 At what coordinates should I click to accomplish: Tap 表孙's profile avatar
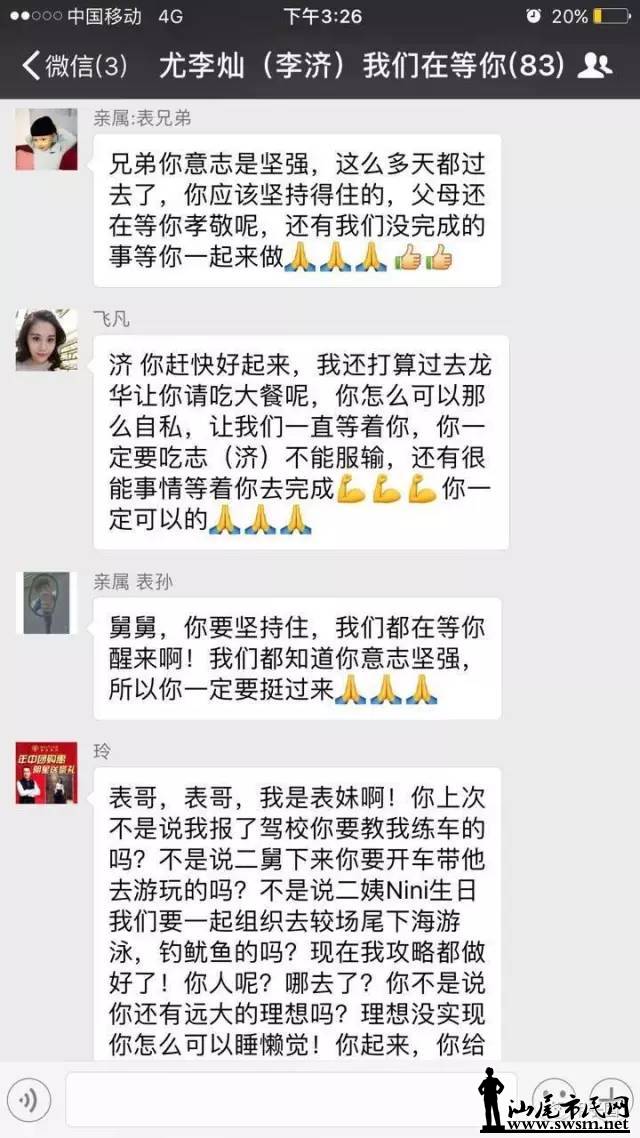click(46, 603)
